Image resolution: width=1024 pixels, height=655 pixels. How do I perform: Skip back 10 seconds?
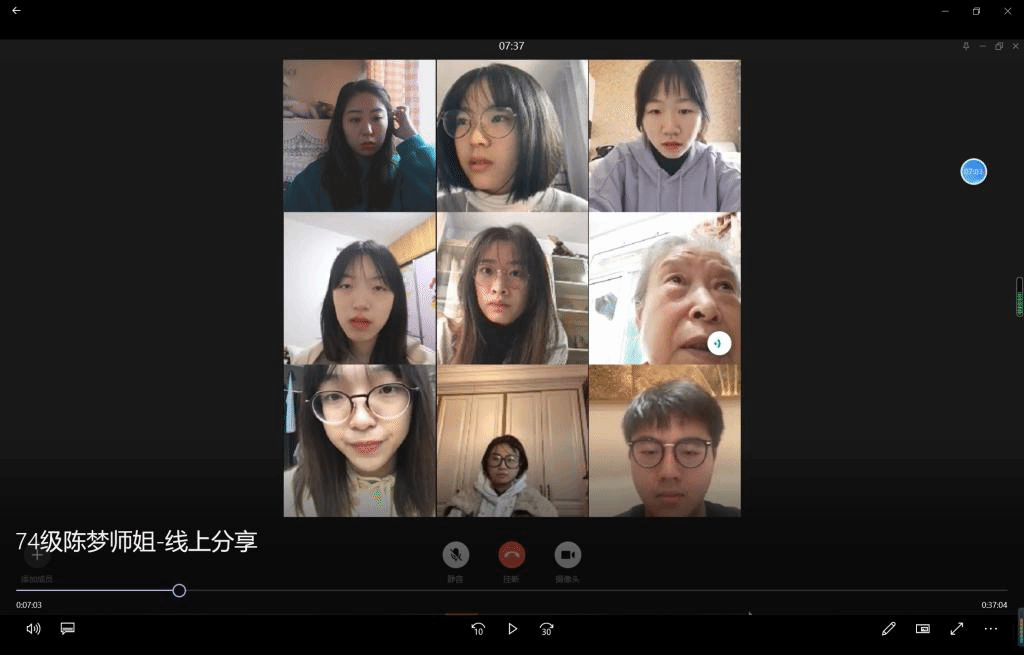click(x=478, y=629)
